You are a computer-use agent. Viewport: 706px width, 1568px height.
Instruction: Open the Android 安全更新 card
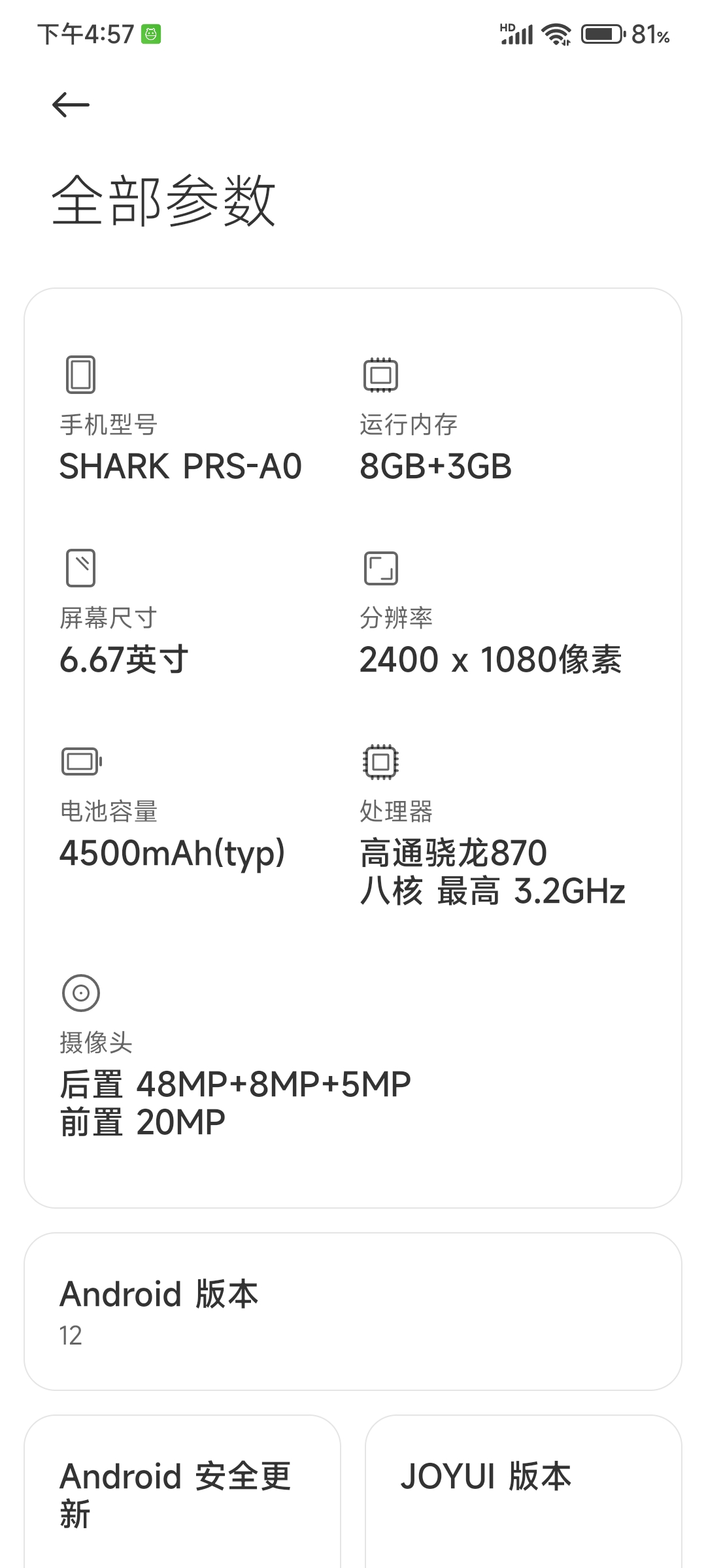pyautogui.click(x=182, y=1492)
